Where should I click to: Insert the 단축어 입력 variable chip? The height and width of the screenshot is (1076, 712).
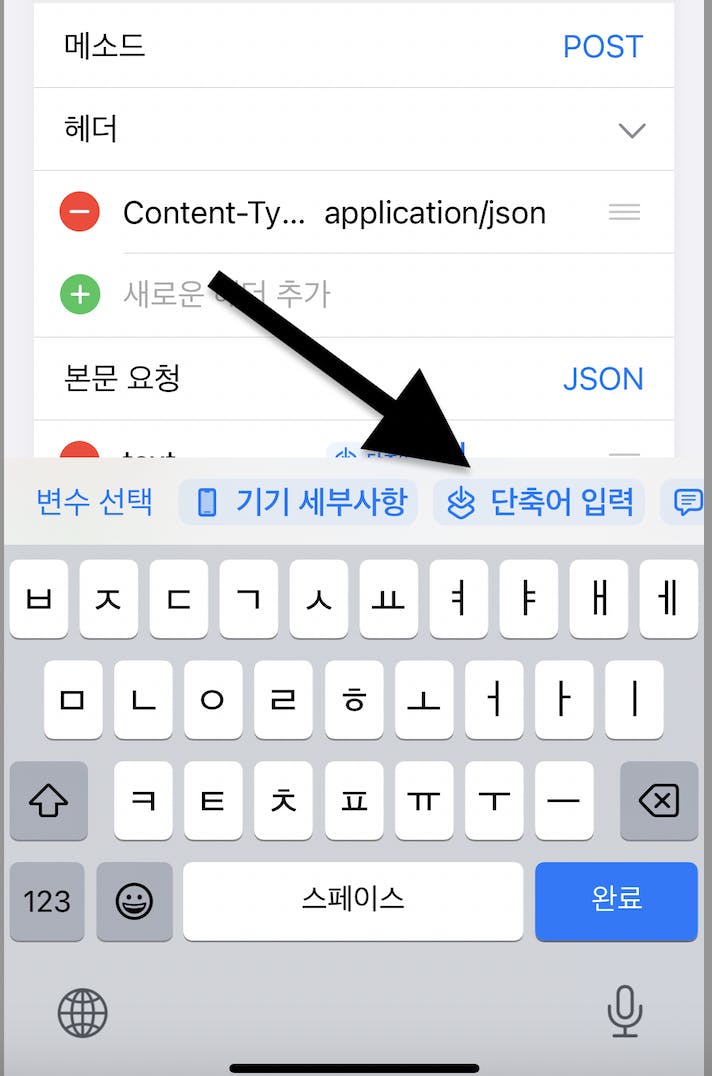(540, 501)
